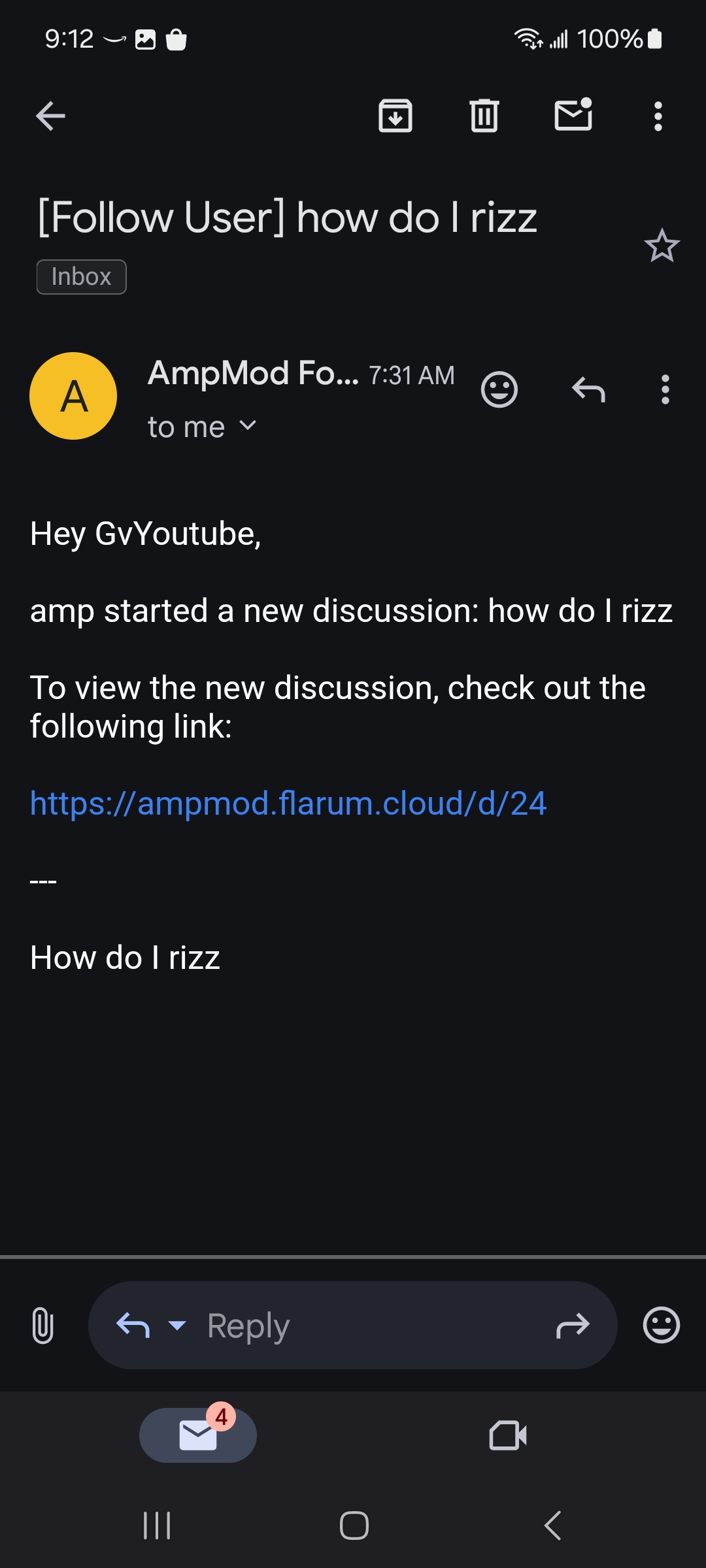Image resolution: width=706 pixels, height=1568 pixels.
Task: Forward this email via bottom arrow
Action: [x=573, y=1326]
